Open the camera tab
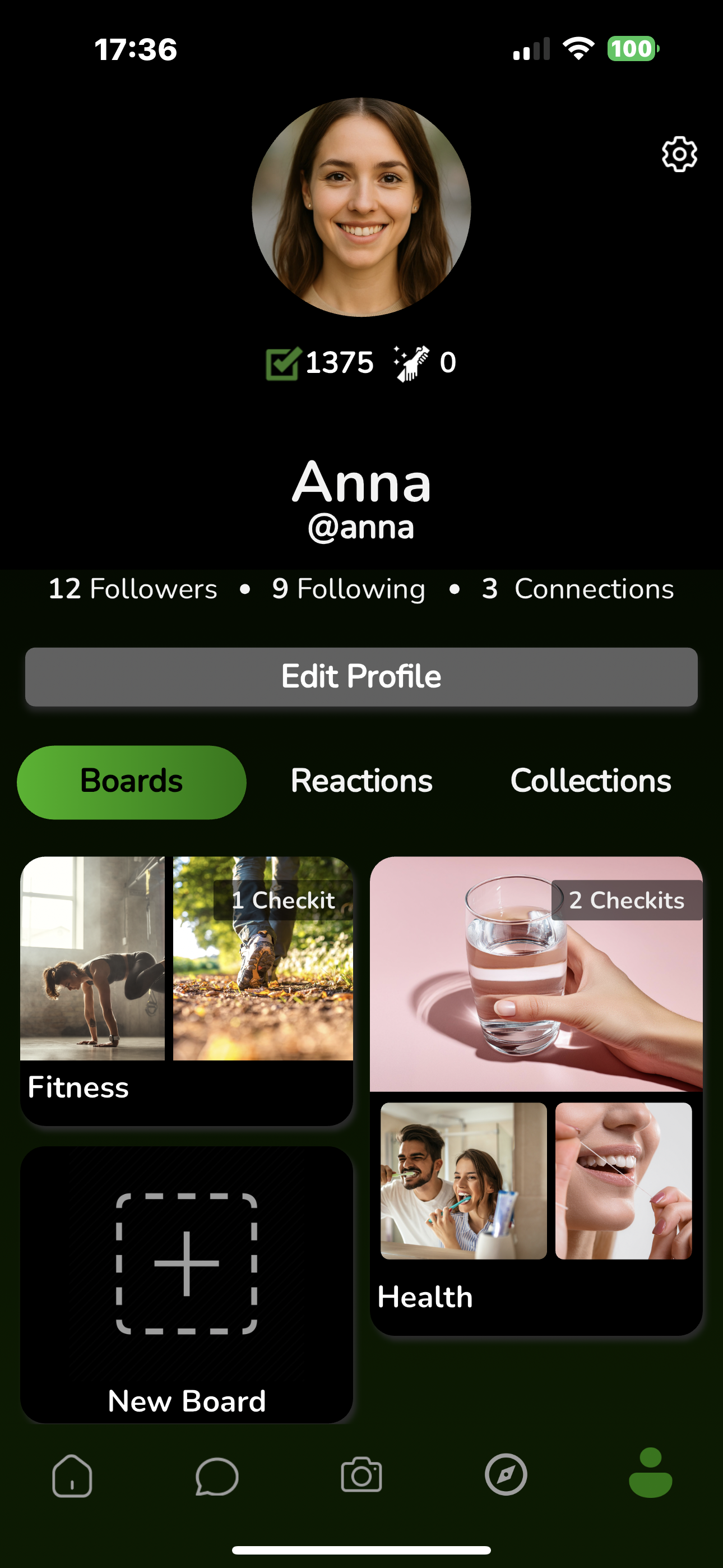723x1568 pixels. (x=361, y=1475)
